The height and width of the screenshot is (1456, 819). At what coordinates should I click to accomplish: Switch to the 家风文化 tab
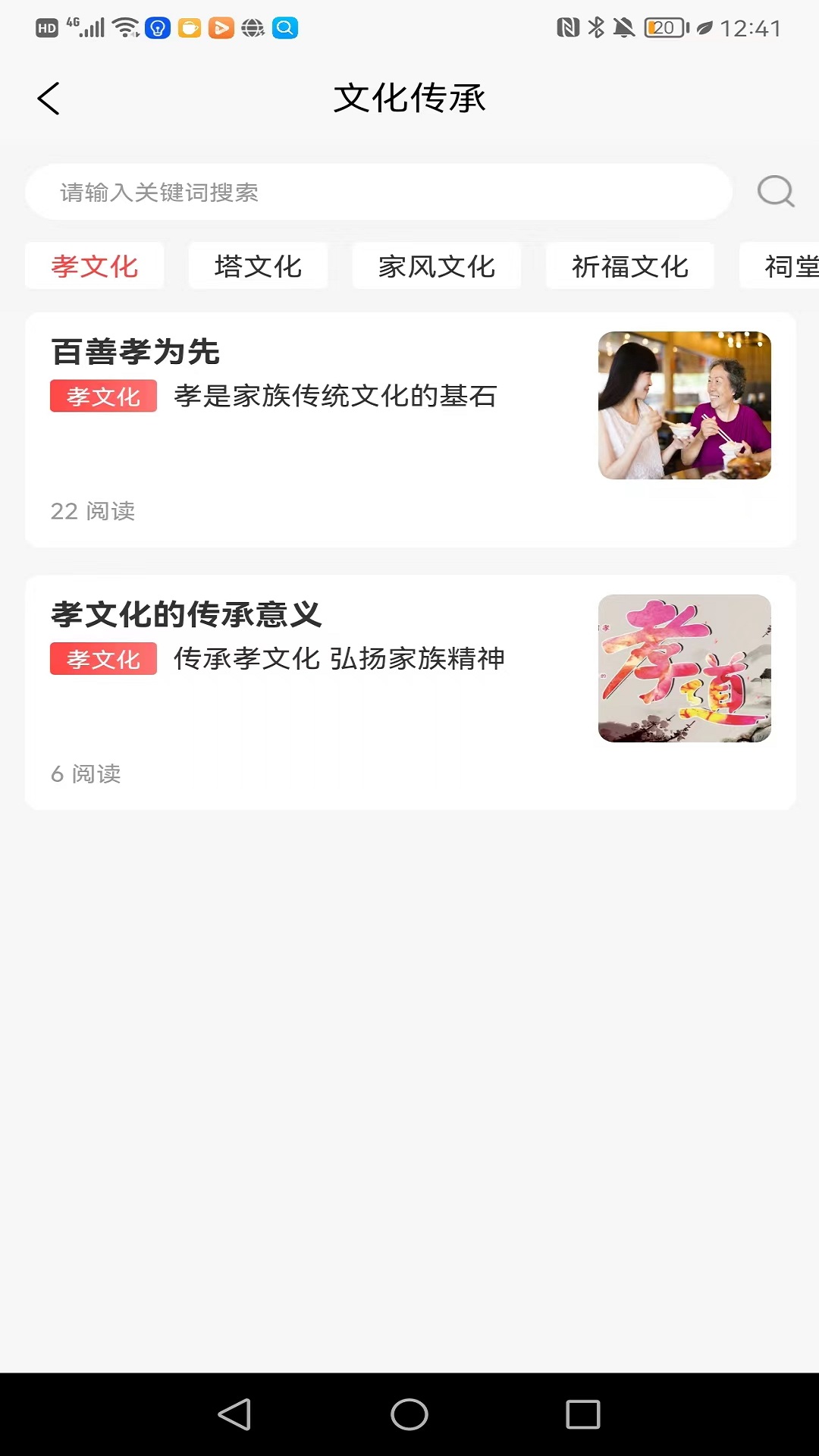coord(436,266)
